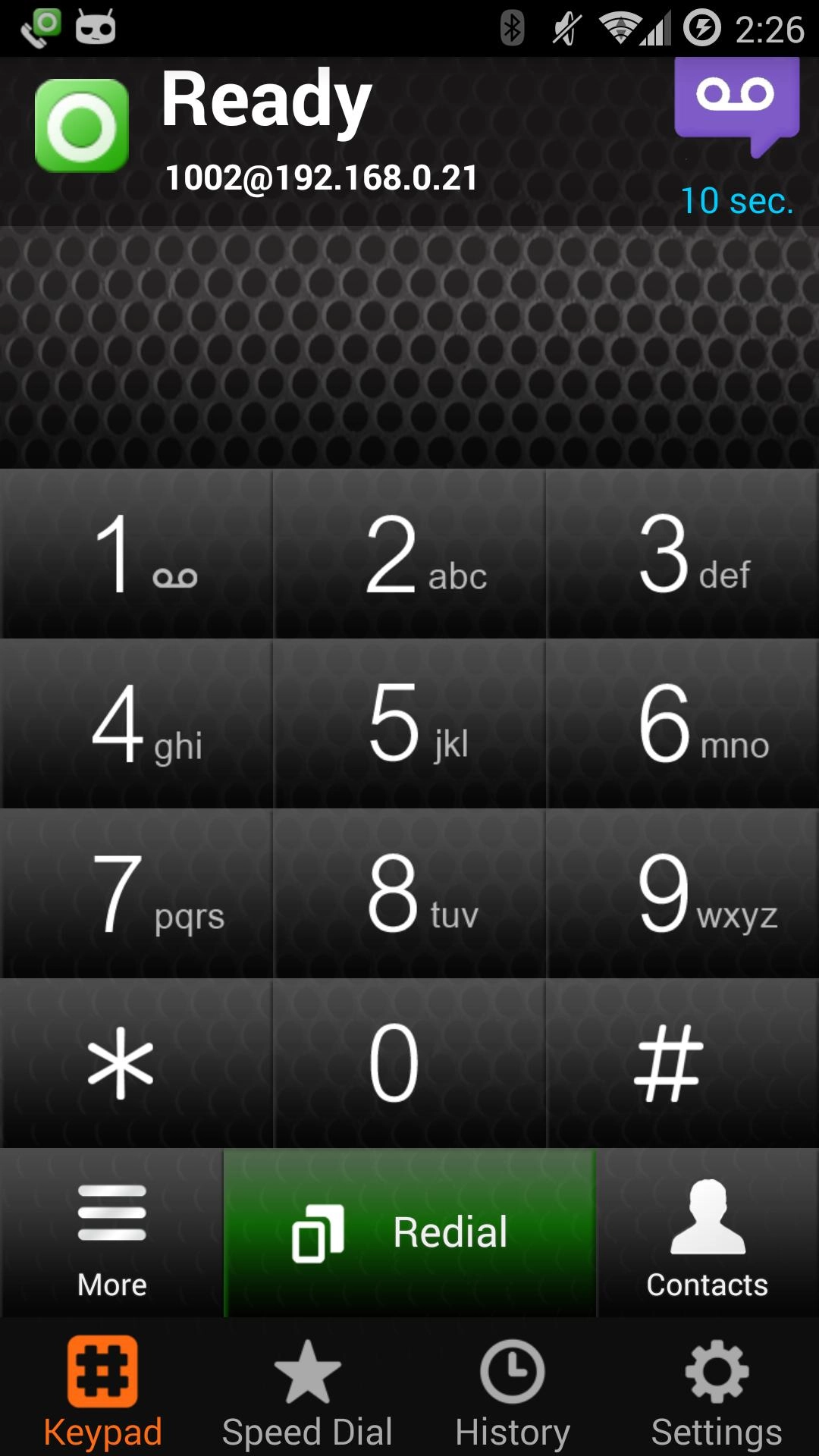819x1456 pixels.
Task: Enter the asterisk star key
Action: [136, 1063]
